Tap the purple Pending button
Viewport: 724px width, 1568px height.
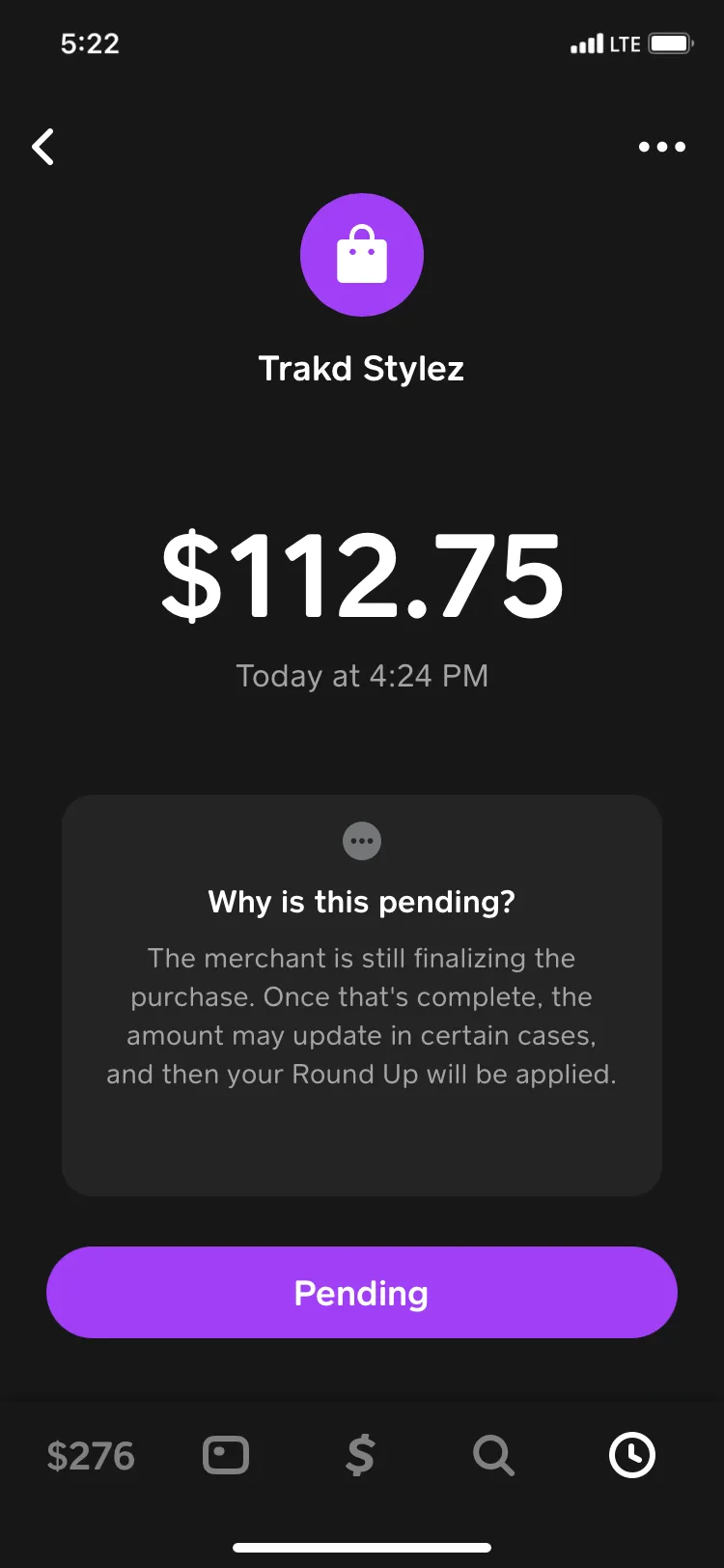(362, 1292)
